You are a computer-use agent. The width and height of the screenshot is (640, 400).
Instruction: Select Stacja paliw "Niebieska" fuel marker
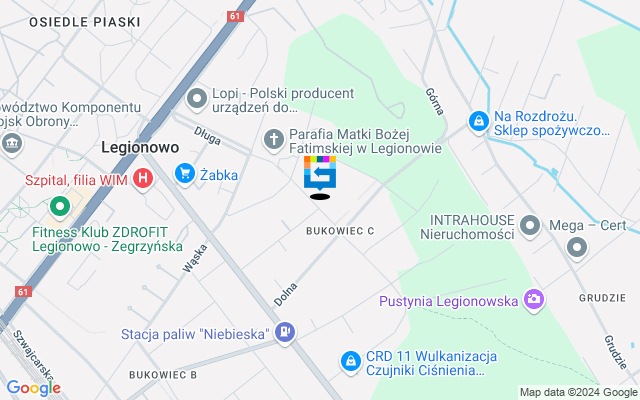coord(287,331)
